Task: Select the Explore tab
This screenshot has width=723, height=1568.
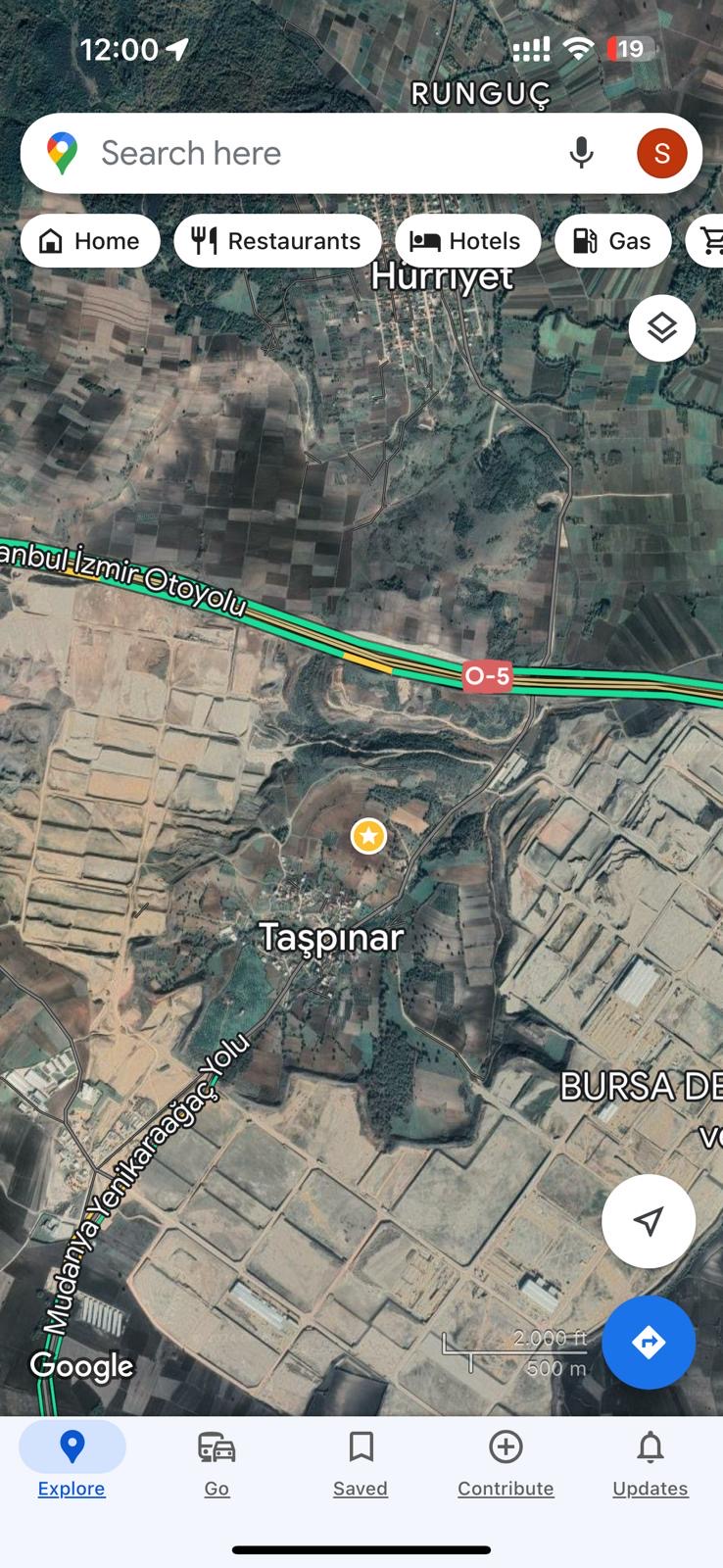Action: pos(72,1463)
